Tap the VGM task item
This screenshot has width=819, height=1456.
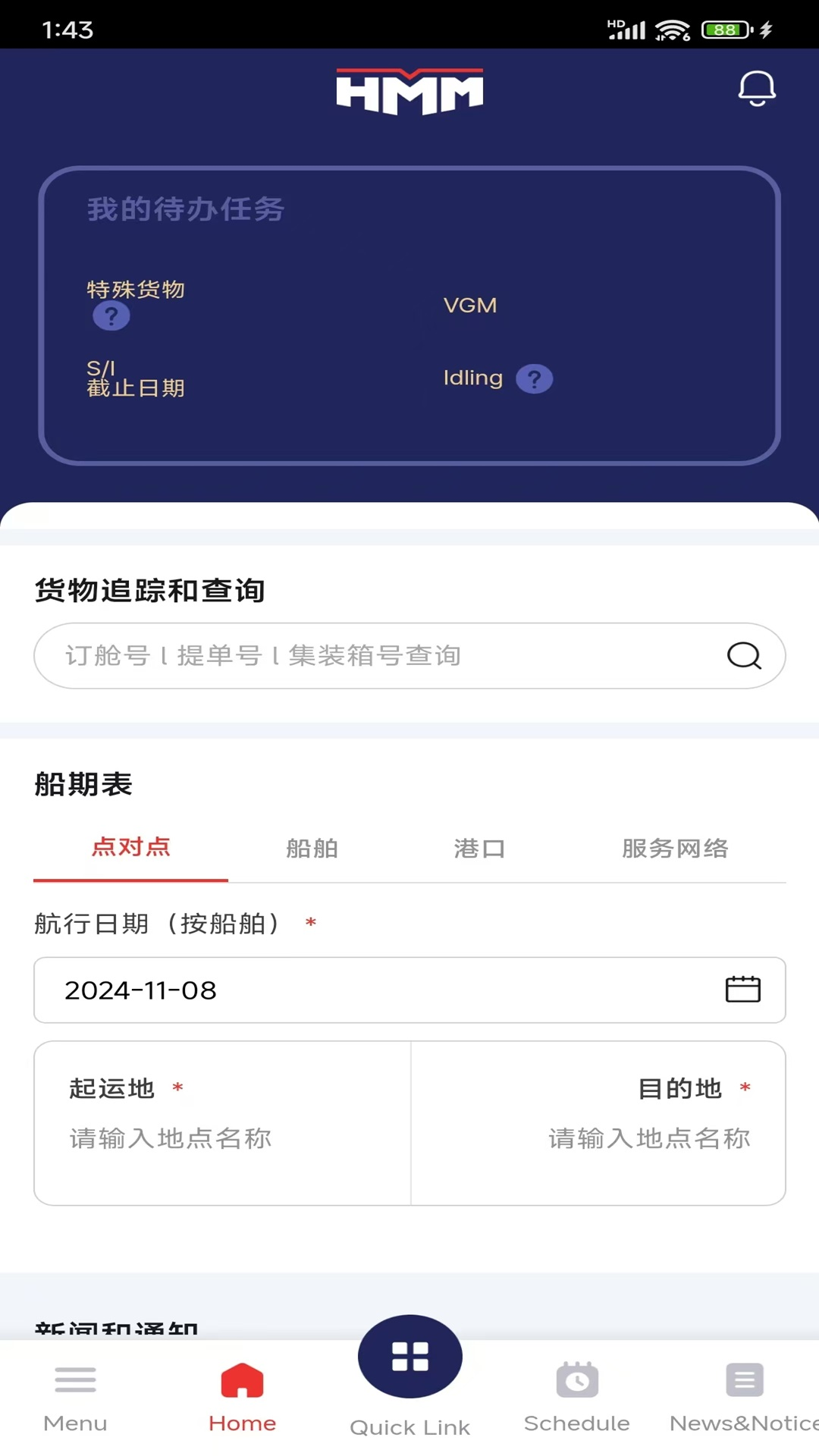point(471,305)
